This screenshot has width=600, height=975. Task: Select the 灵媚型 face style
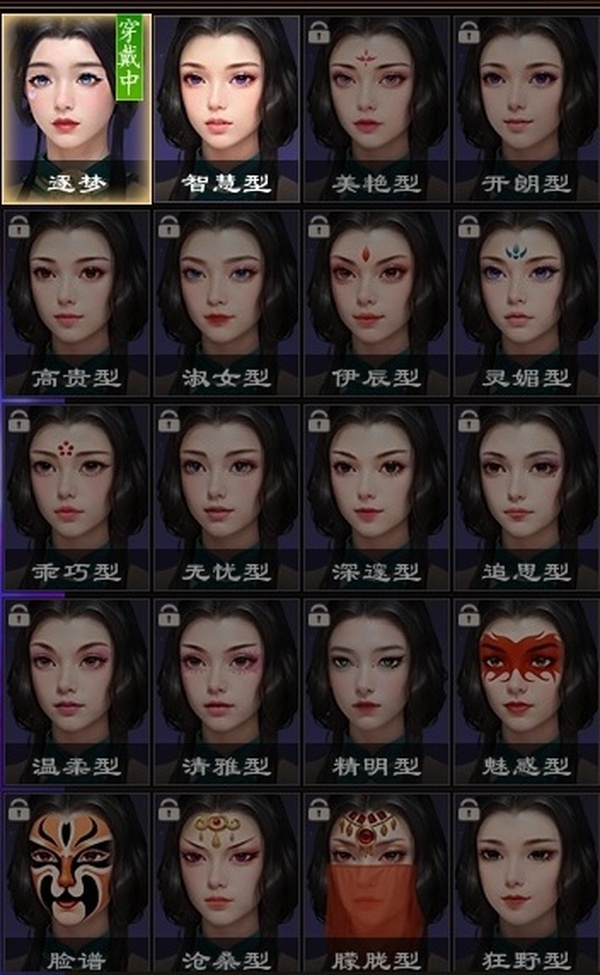click(x=526, y=302)
